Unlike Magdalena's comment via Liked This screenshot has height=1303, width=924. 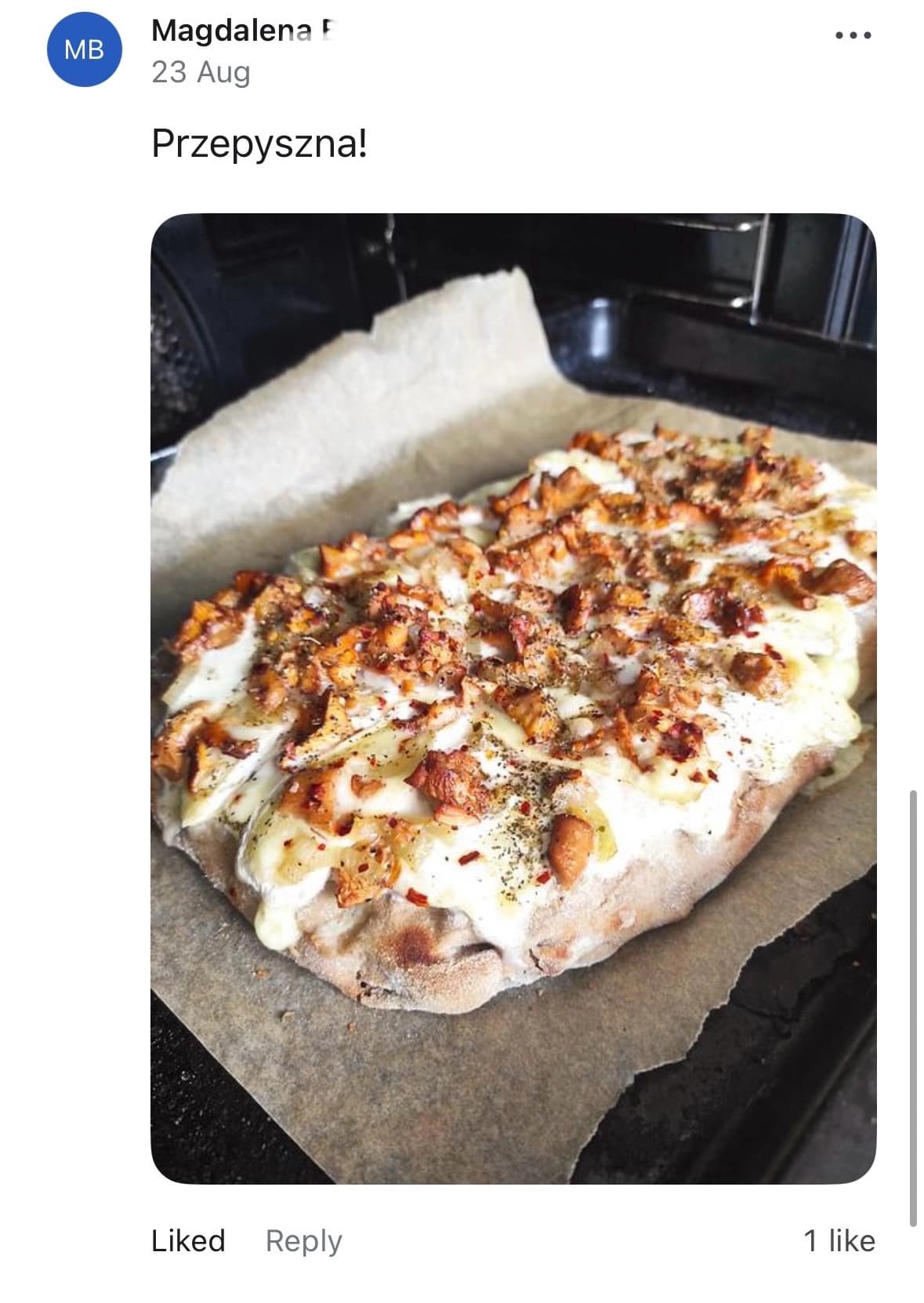(188, 1240)
